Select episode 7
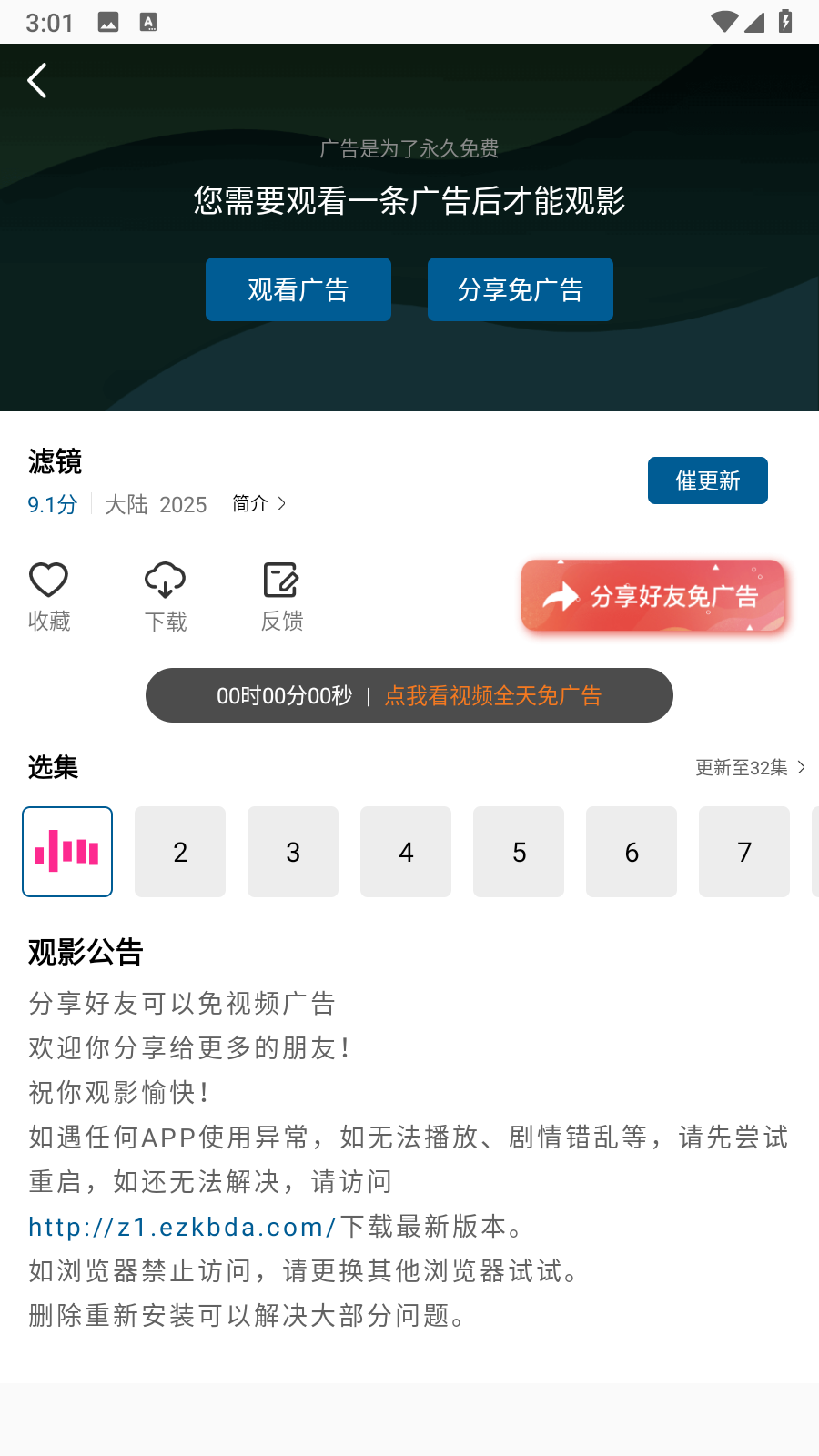The image size is (819, 1456). click(744, 852)
